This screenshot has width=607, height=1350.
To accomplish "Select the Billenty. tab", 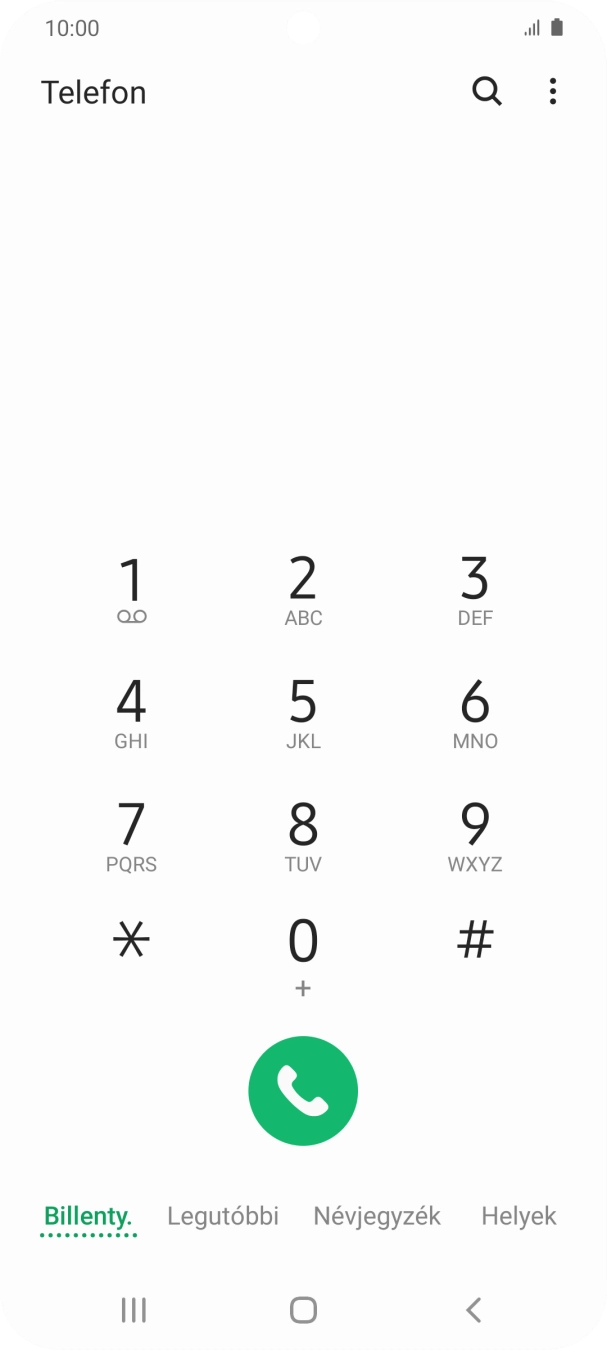I will (88, 1217).
